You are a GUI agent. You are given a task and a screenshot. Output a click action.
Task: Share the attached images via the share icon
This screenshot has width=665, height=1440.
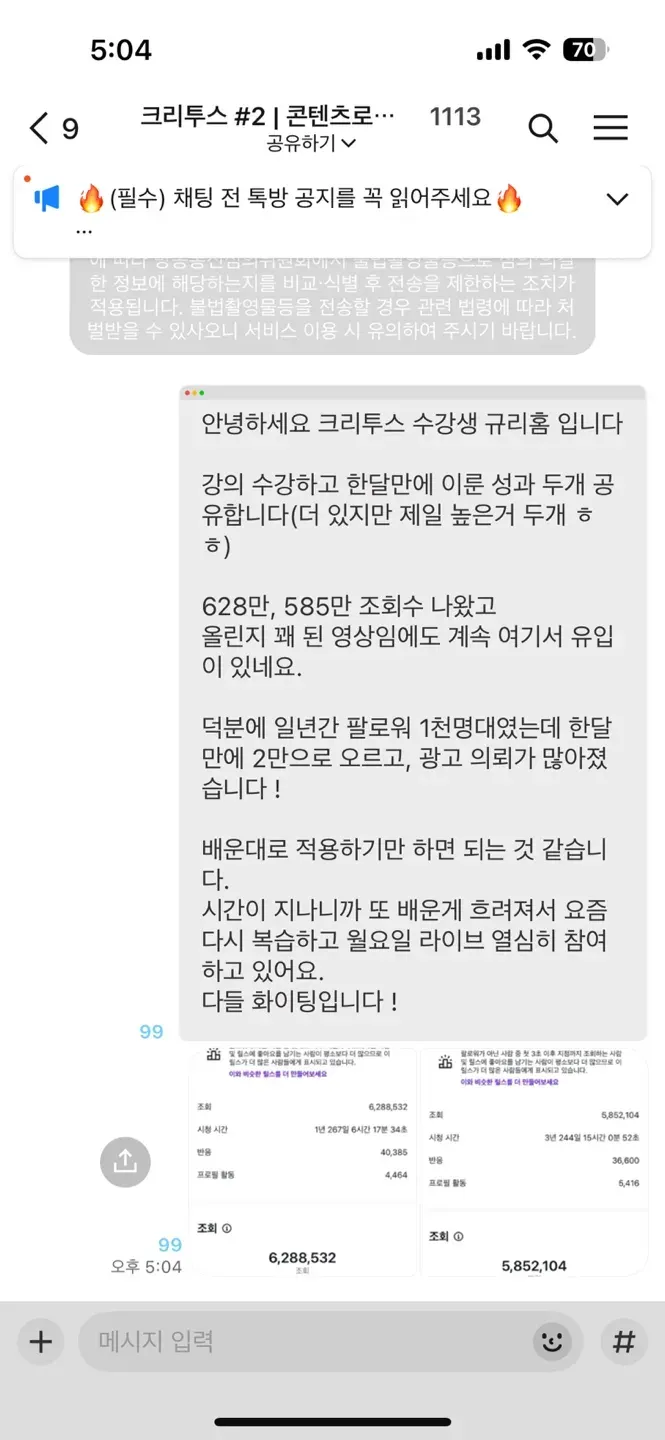point(125,1160)
